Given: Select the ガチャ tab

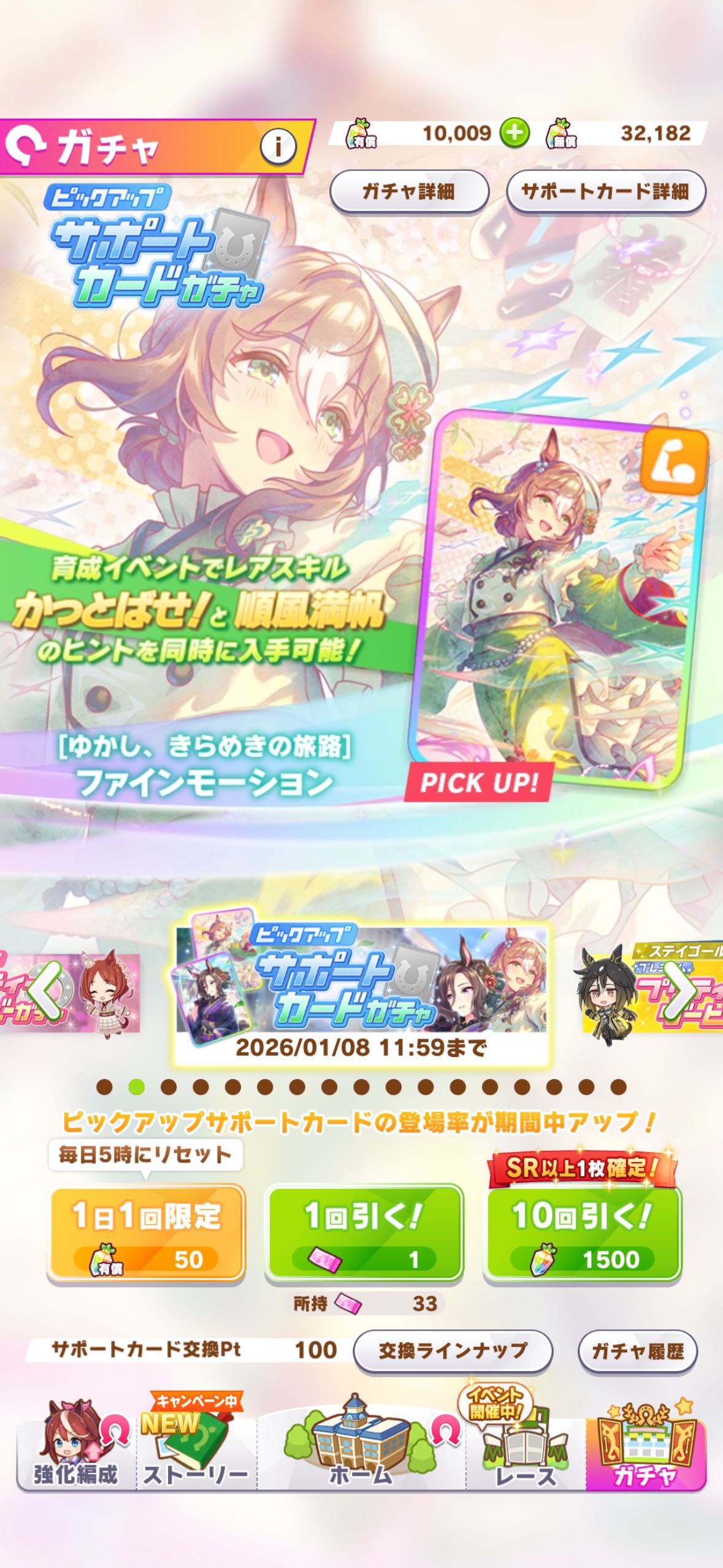Looking at the screenshot, I should tap(645, 1455).
